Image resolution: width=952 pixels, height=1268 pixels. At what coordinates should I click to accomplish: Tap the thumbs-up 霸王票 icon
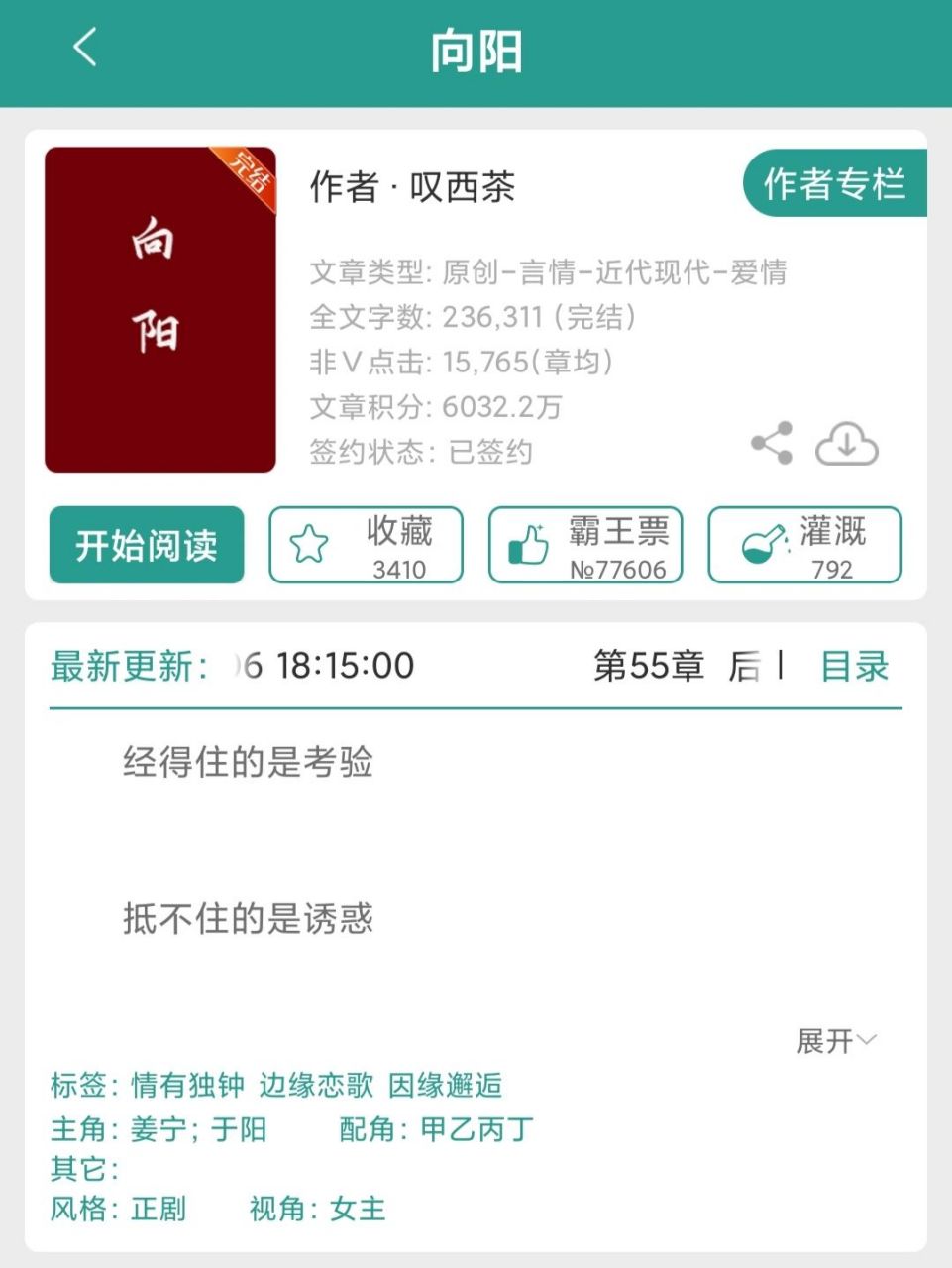[529, 543]
